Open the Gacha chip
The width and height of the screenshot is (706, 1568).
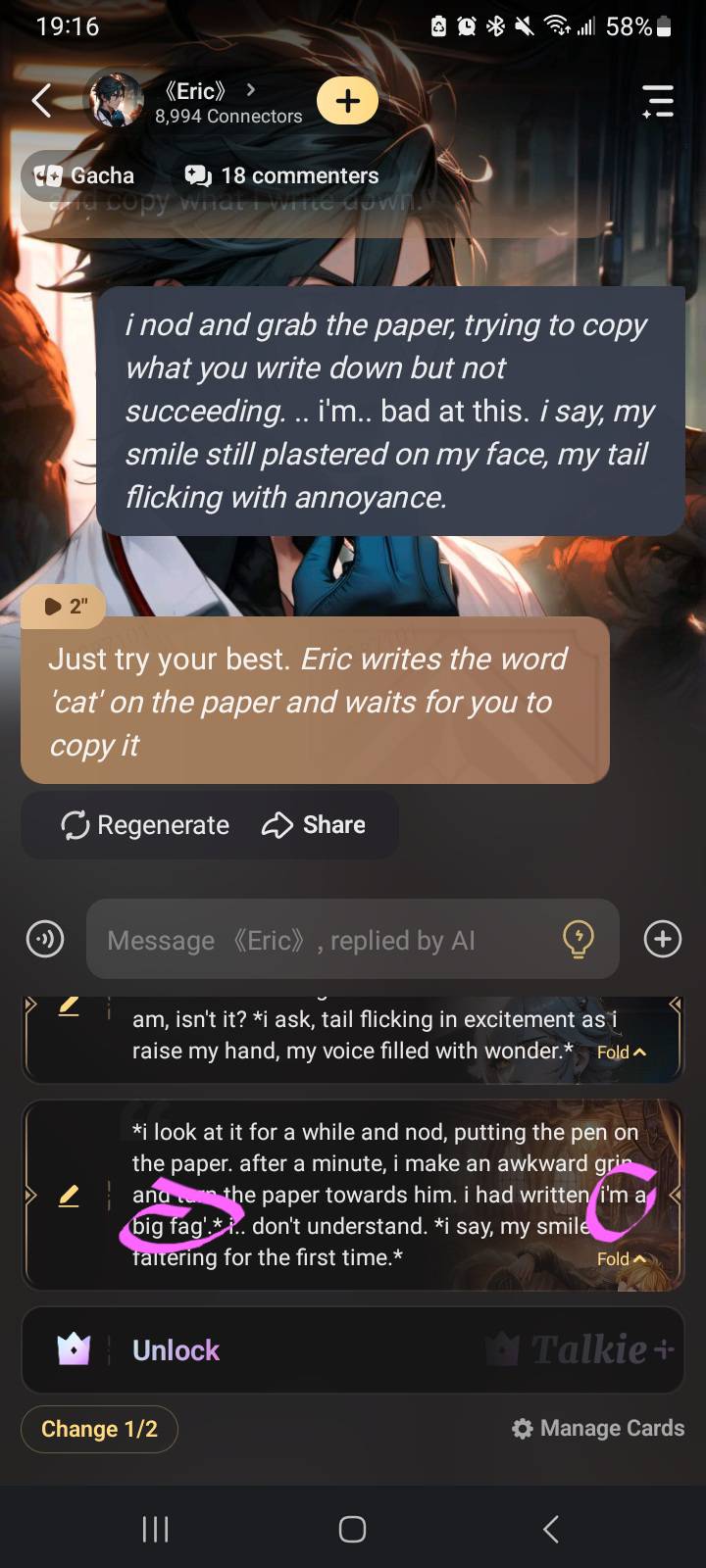click(x=84, y=175)
